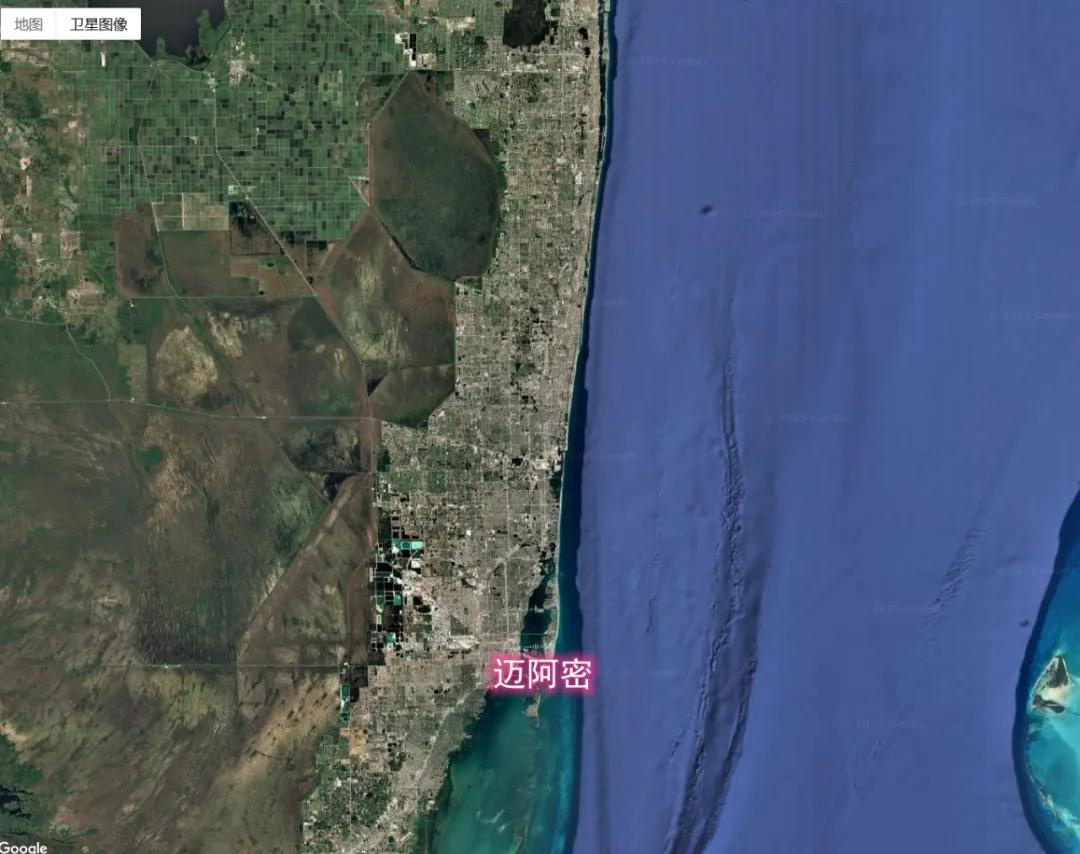Screen dimensions: 1080x854
Task: Switch to the 地图 map view
Action: [x=29, y=24]
